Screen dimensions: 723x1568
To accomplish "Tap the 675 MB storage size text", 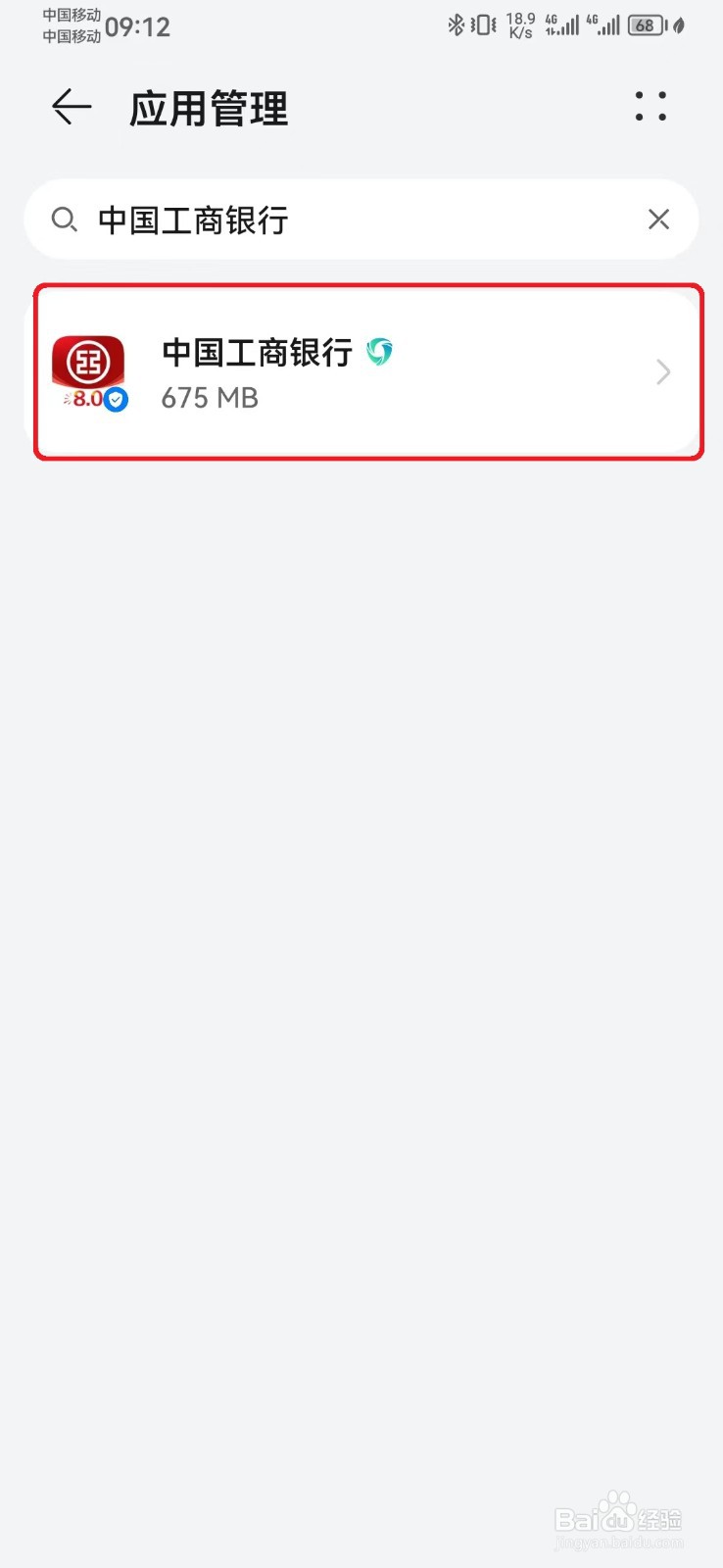I will coord(209,398).
